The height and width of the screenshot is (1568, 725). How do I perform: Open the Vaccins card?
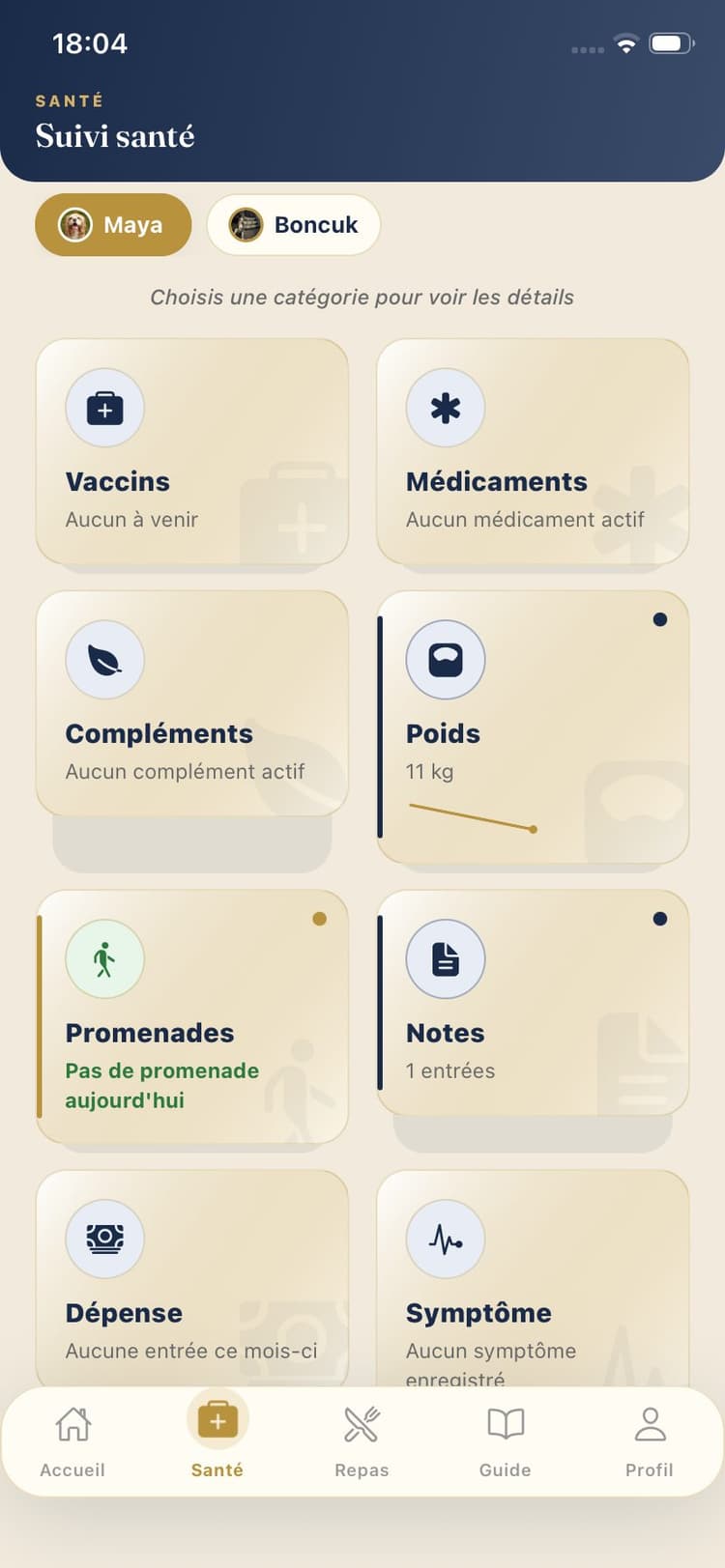[x=191, y=451]
